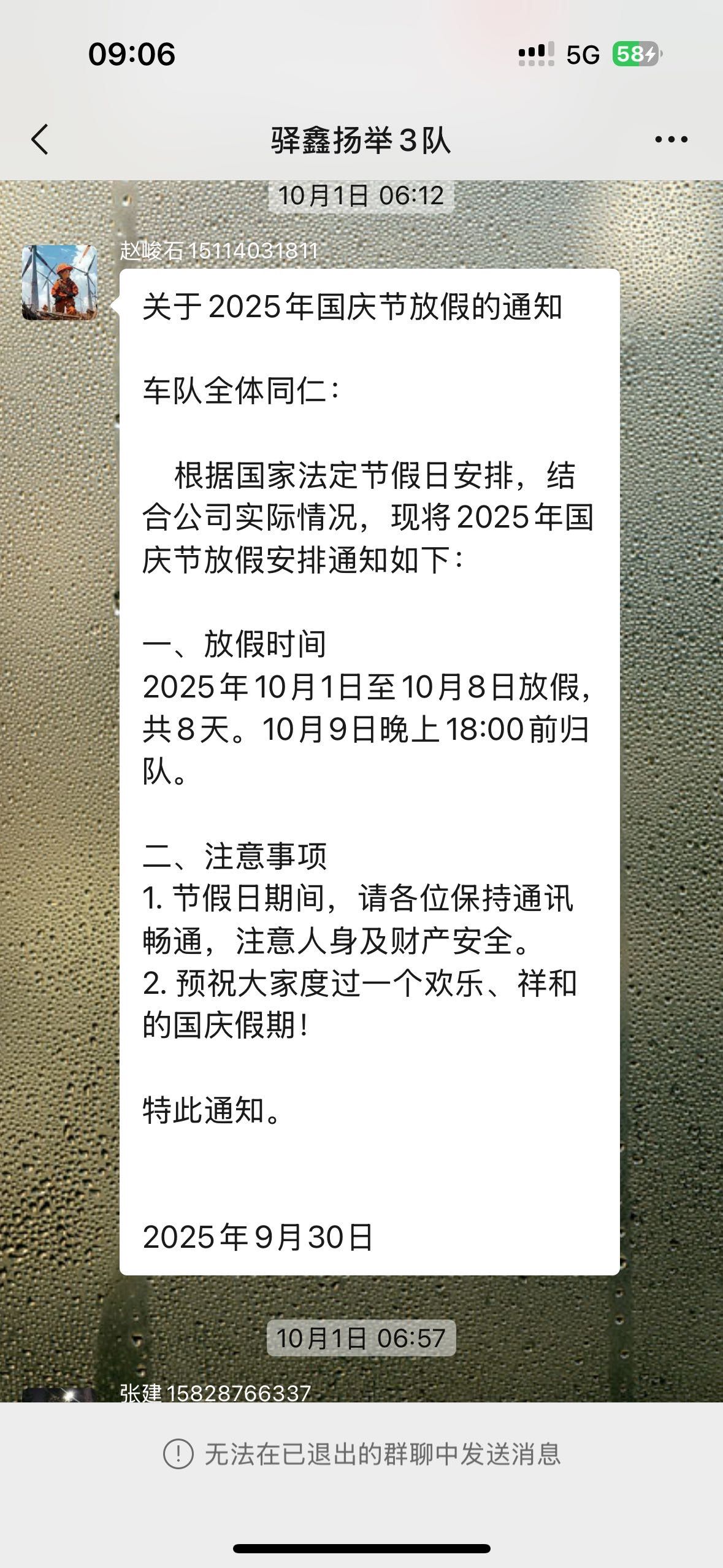Go back using the arrow icon
Viewport: 723px width, 1568px height.
pyautogui.click(x=40, y=139)
